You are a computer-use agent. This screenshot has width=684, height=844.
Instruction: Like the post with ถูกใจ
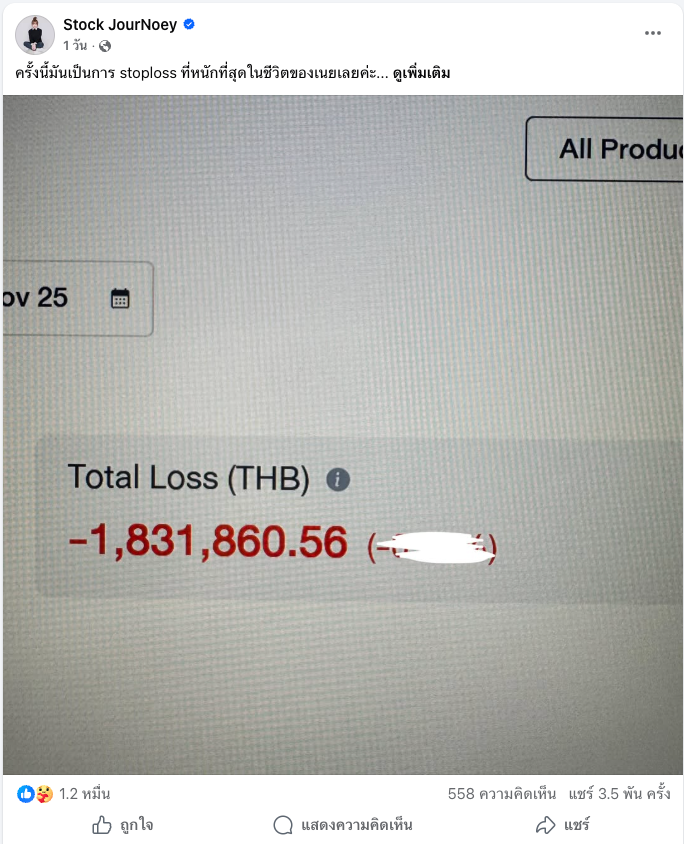click(124, 825)
